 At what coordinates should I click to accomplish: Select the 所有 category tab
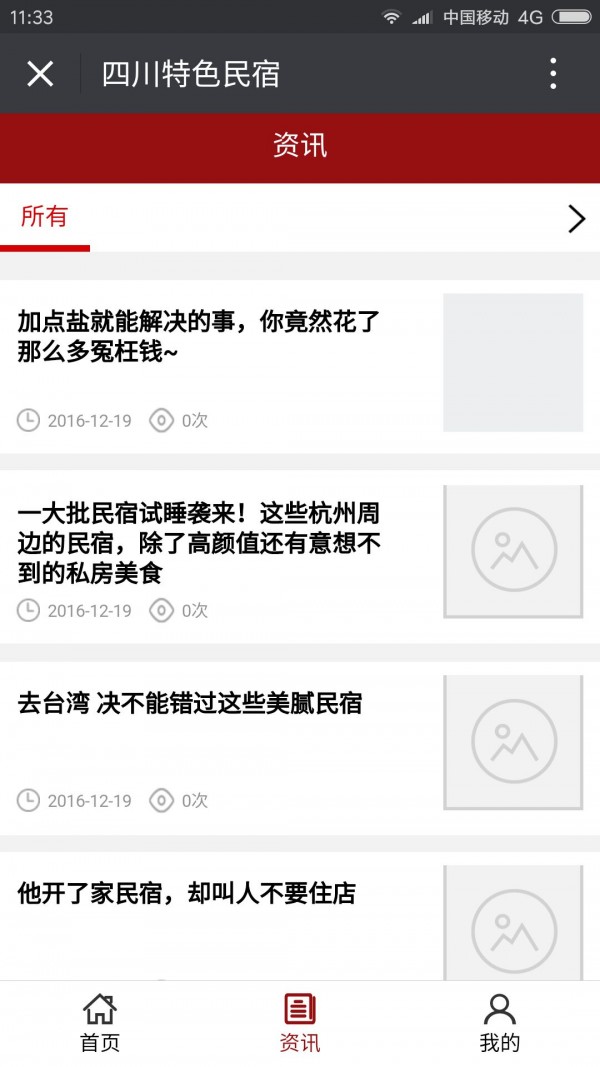click(x=44, y=216)
